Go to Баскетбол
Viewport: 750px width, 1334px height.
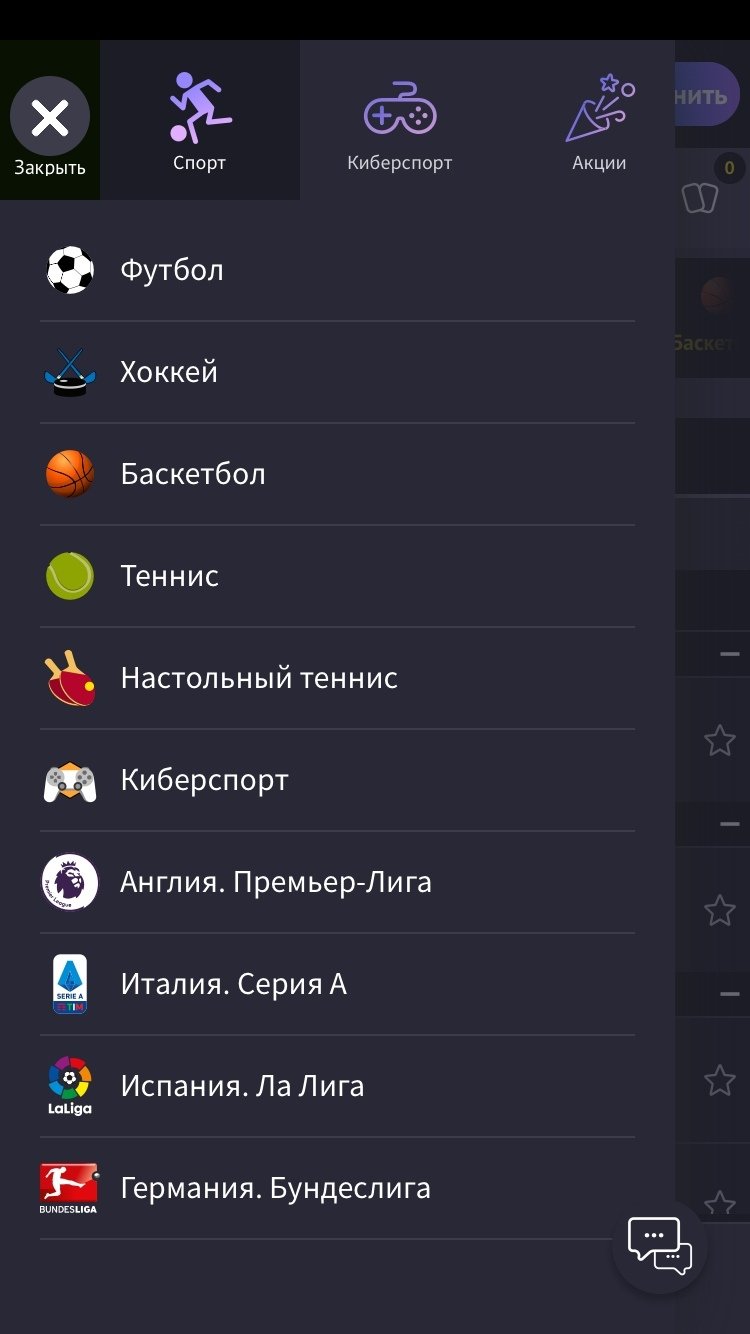[x=337, y=474]
